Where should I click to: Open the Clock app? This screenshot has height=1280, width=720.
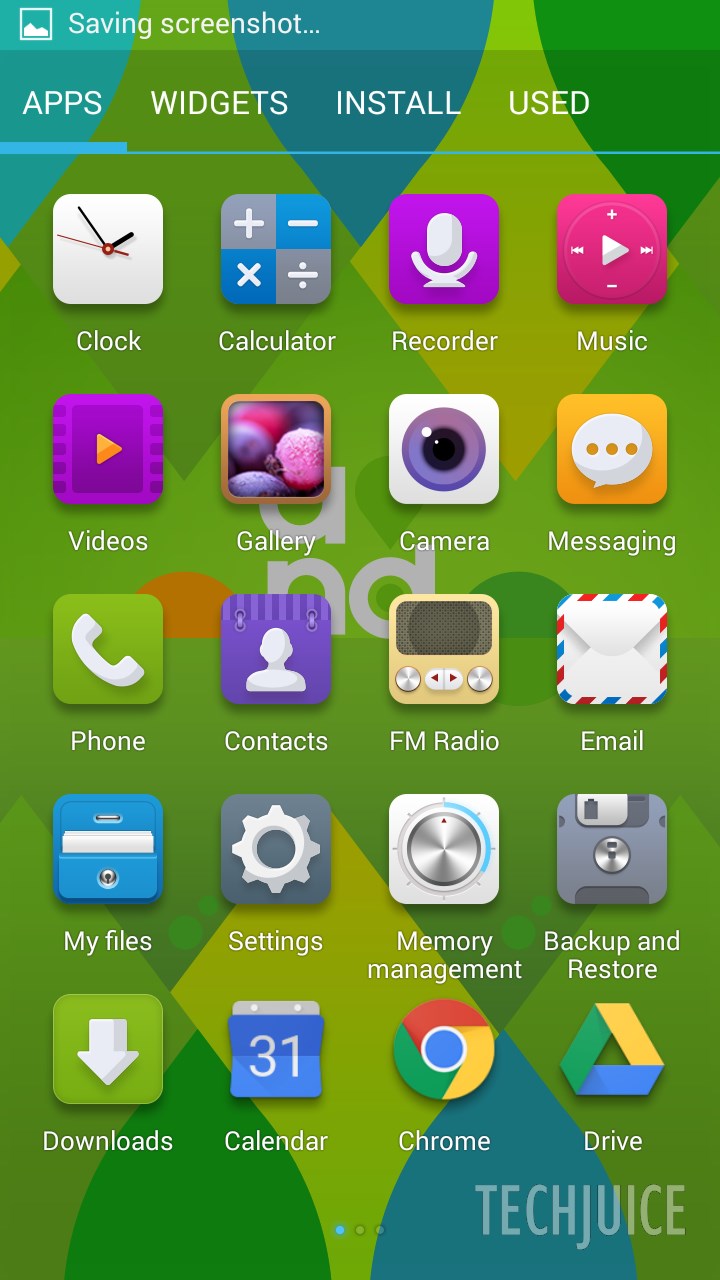coord(108,249)
